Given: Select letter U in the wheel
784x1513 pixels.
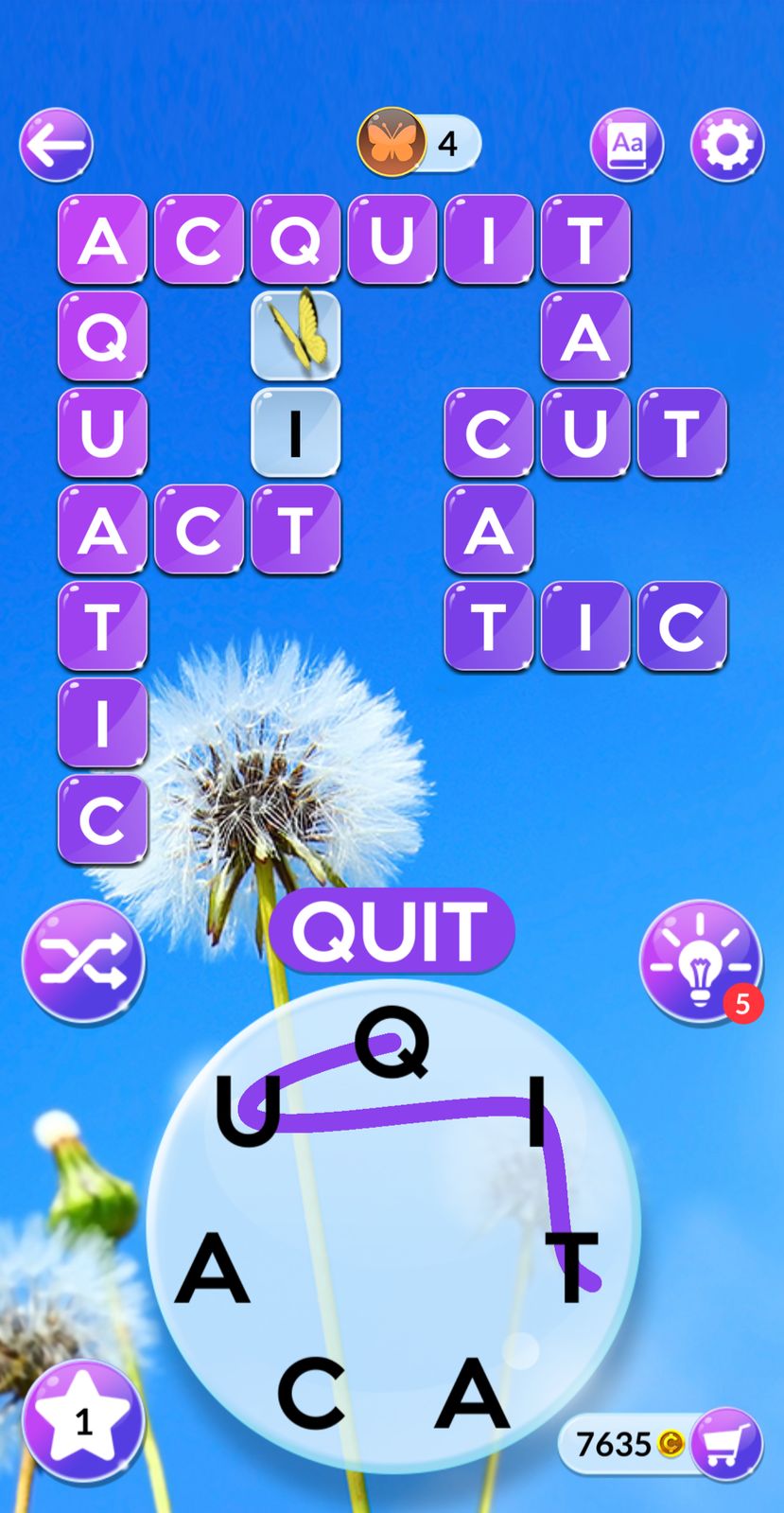Looking at the screenshot, I should [x=248, y=1111].
